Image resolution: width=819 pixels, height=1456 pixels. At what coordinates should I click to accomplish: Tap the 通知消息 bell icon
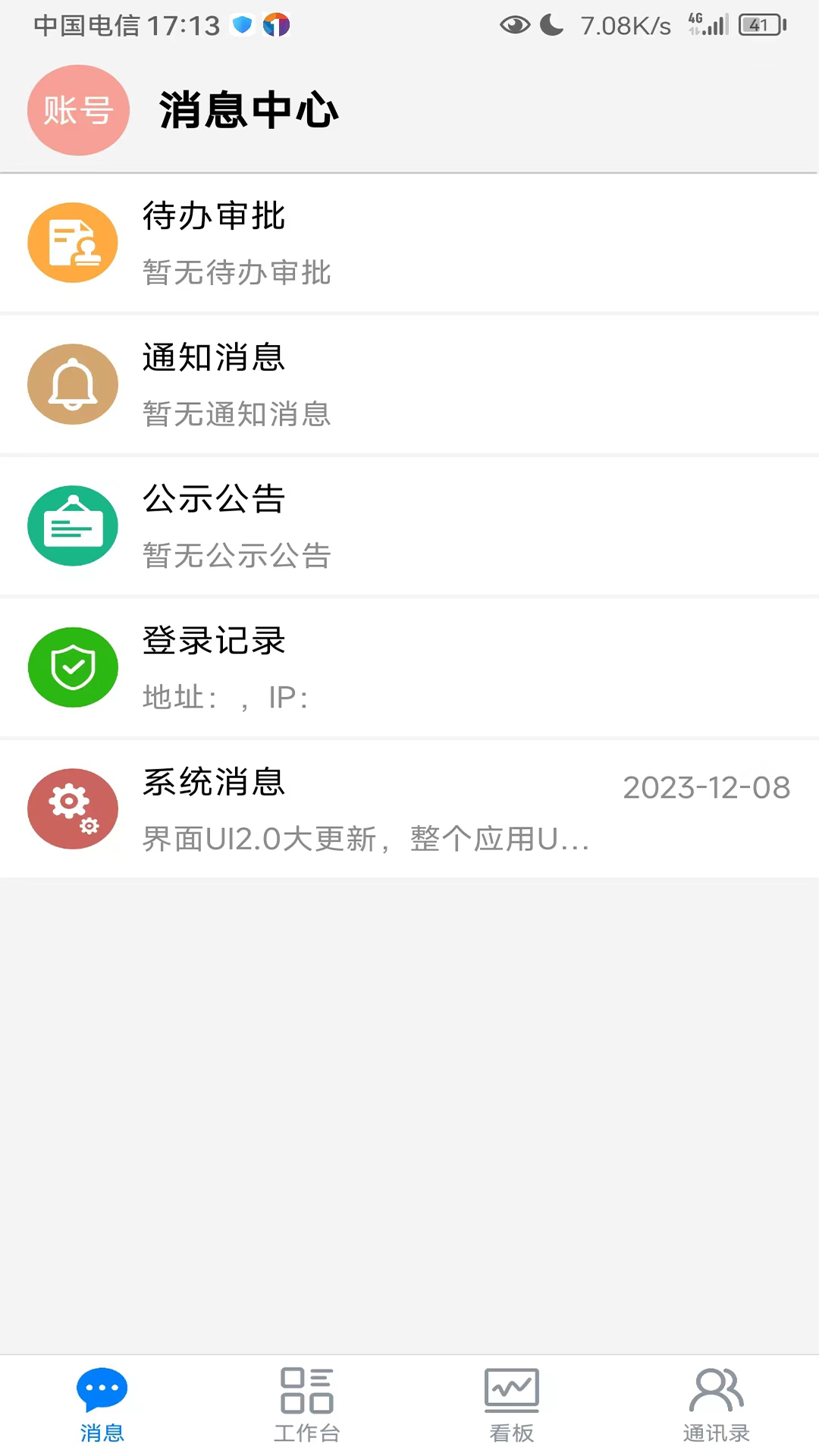pyautogui.click(x=73, y=384)
